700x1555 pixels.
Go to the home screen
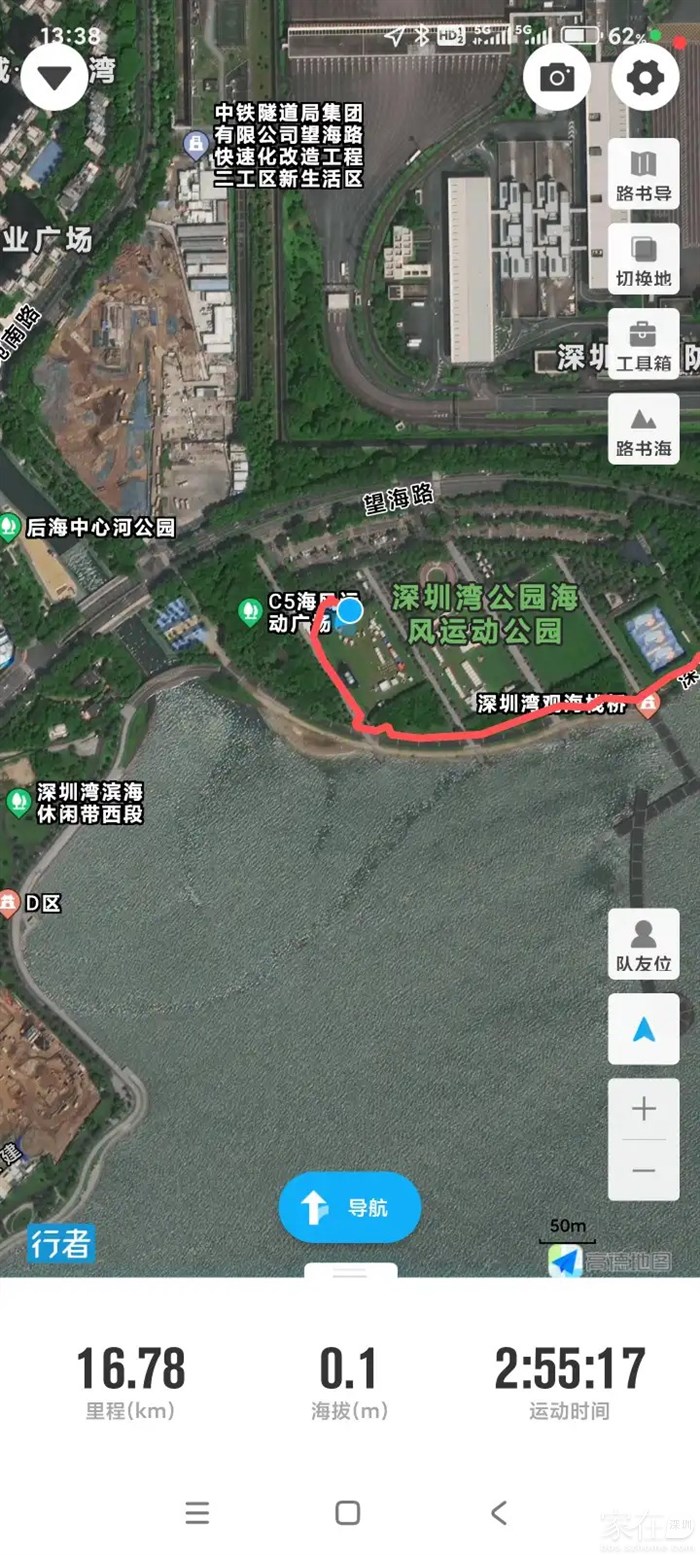(348, 1512)
